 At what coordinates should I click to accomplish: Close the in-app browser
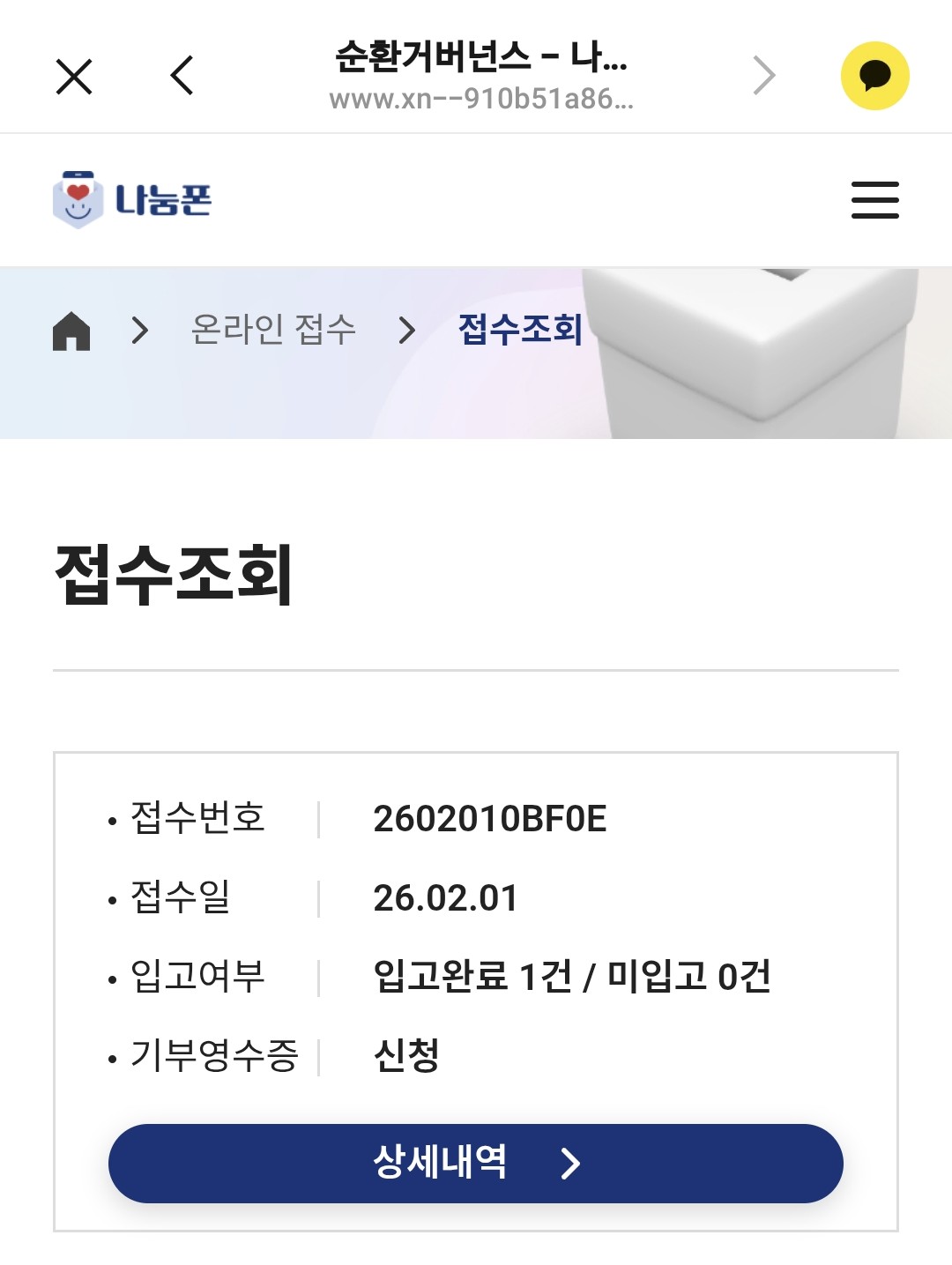click(x=74, y=76)
